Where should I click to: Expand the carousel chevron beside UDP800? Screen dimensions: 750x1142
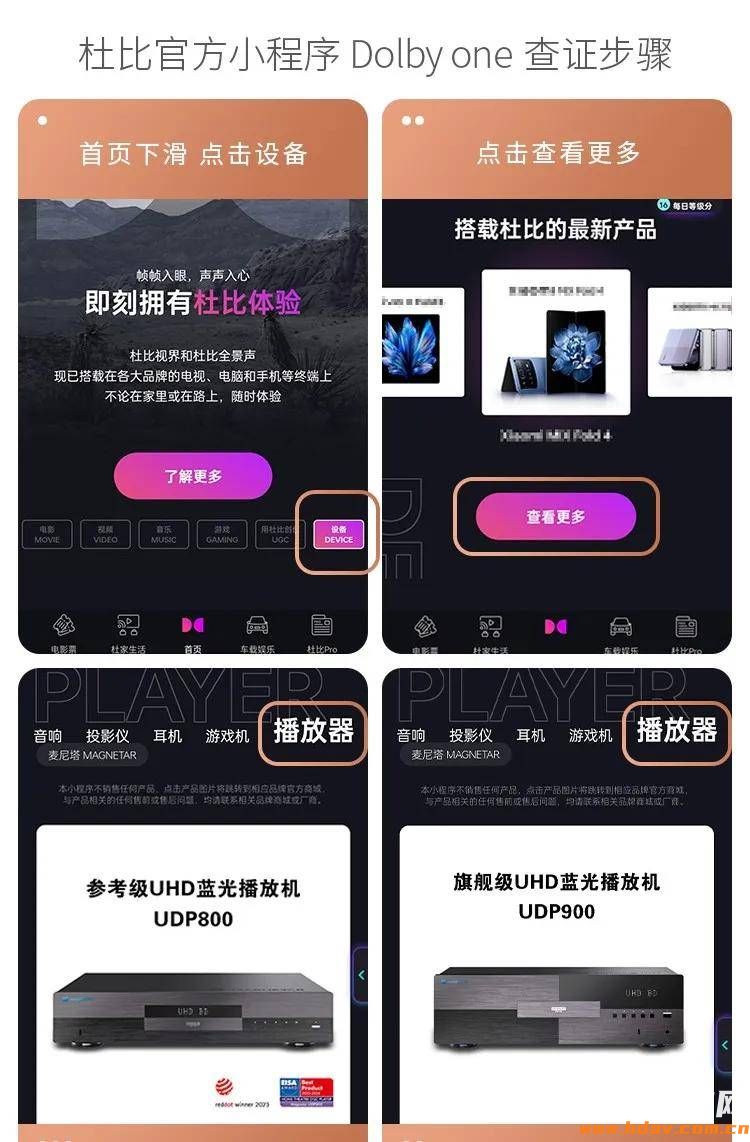[362, 975]
